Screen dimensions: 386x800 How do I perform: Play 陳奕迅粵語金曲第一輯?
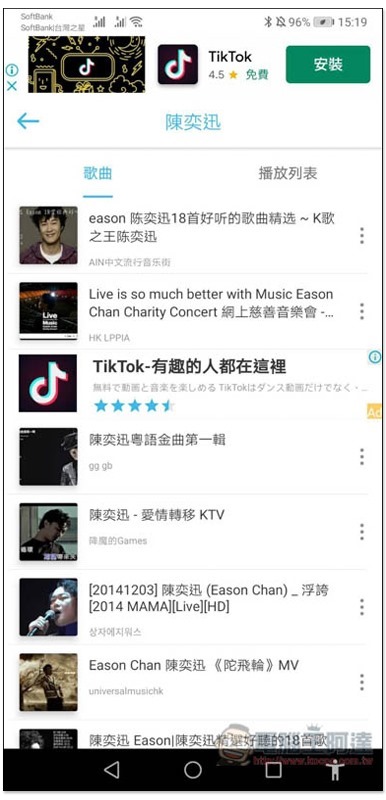(193, 457)
